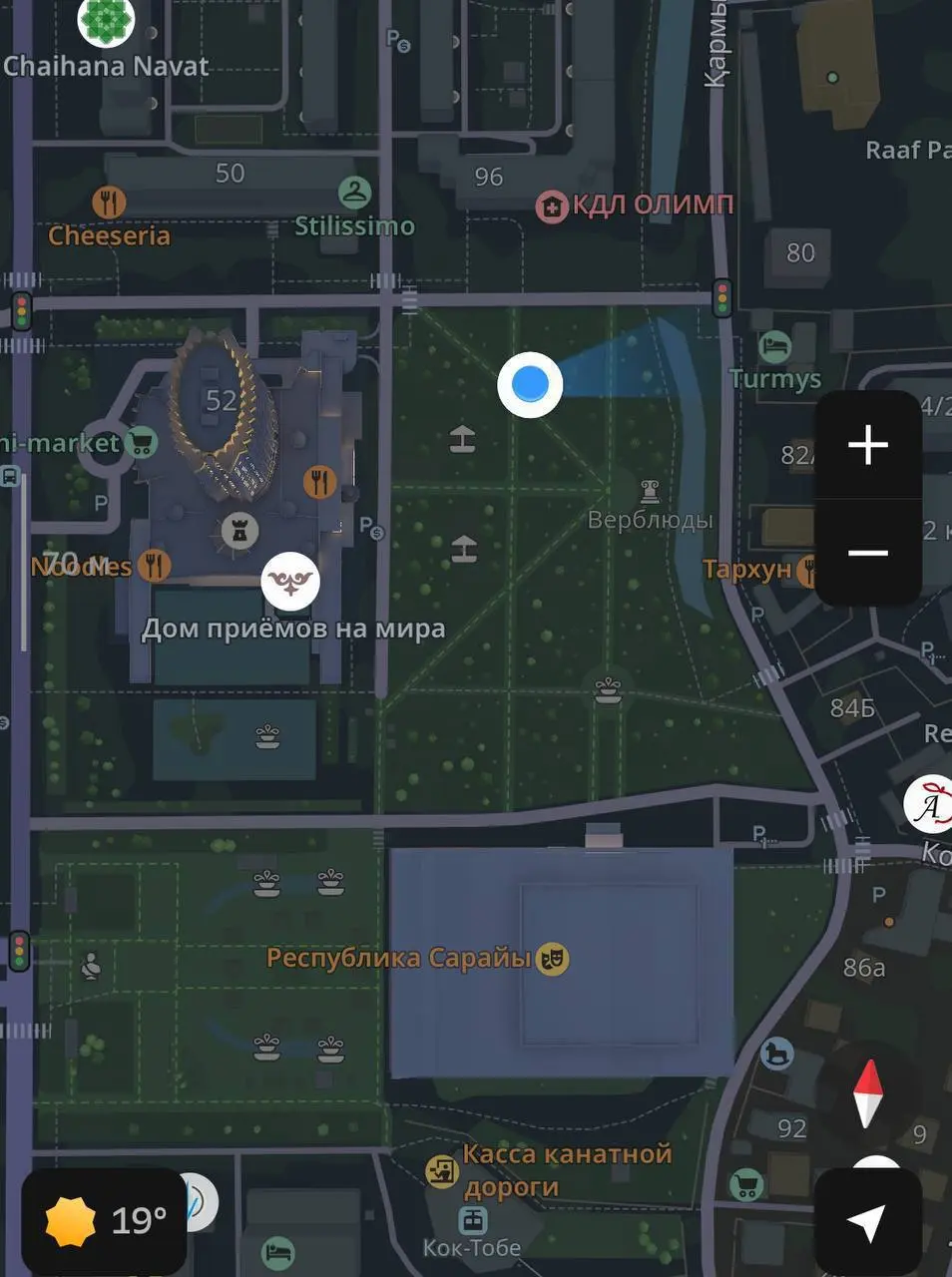Open the Noodles restaurant marker
Image resolution: width=952 pixels, height=1277 pixels.
(x=154, y=566)
